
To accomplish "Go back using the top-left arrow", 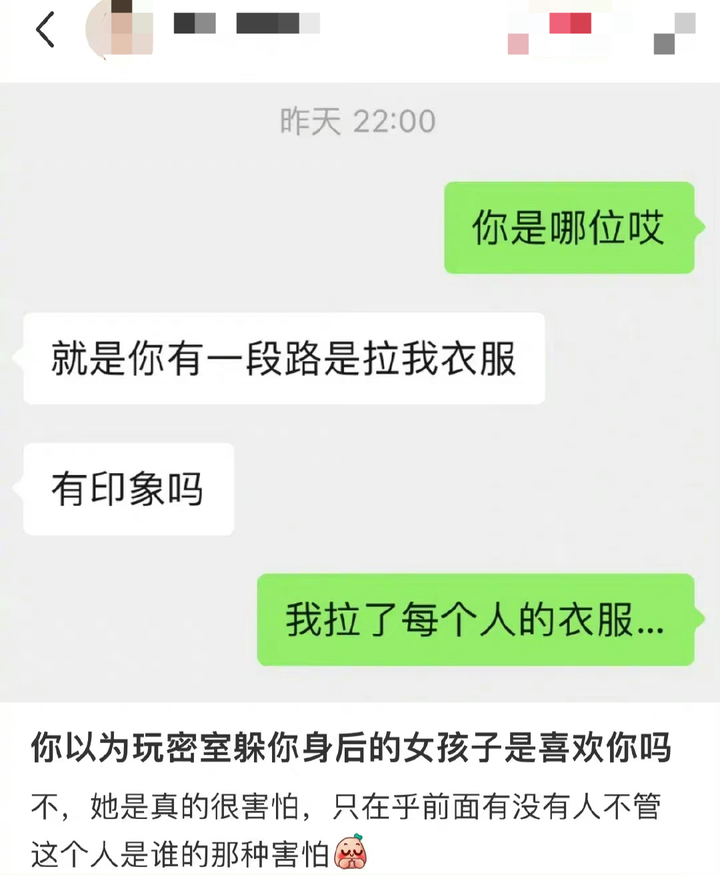I will (45, 31).
